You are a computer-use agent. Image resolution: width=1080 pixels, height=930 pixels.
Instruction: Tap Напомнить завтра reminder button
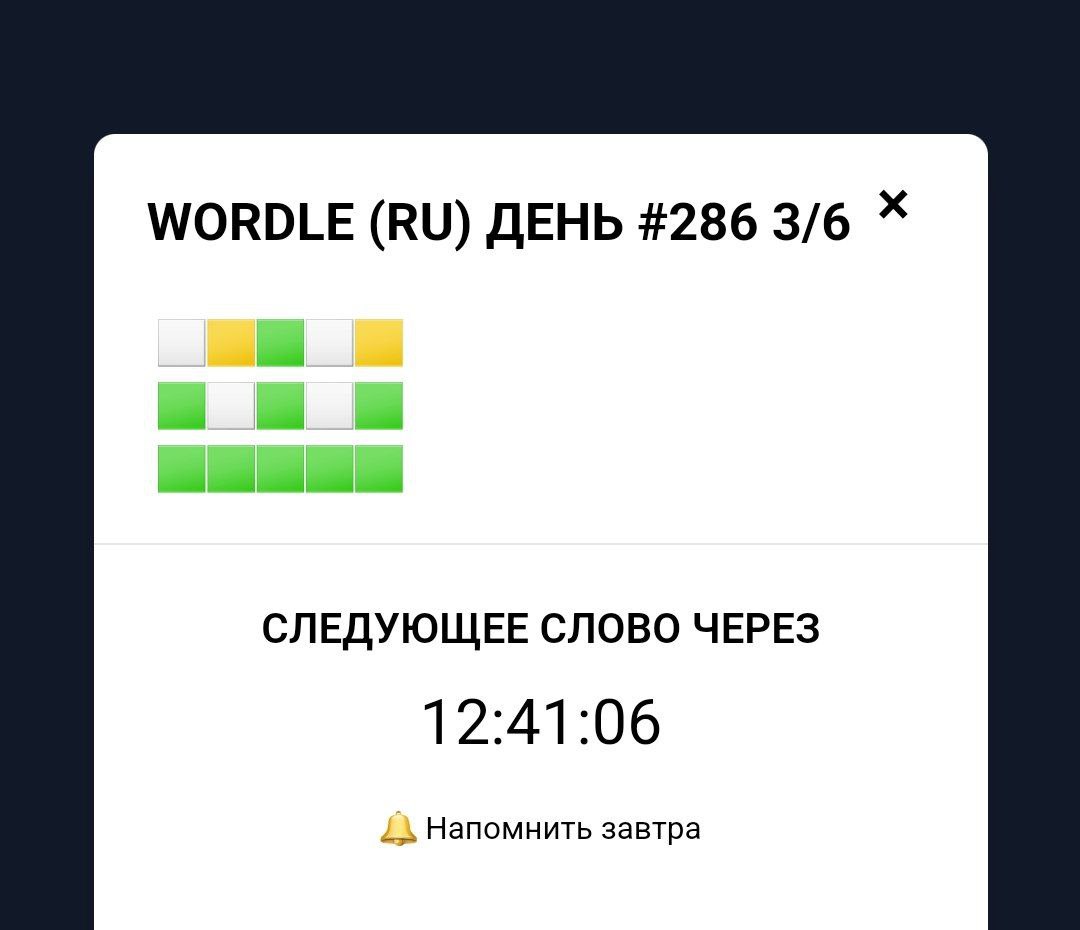point(541,829)
